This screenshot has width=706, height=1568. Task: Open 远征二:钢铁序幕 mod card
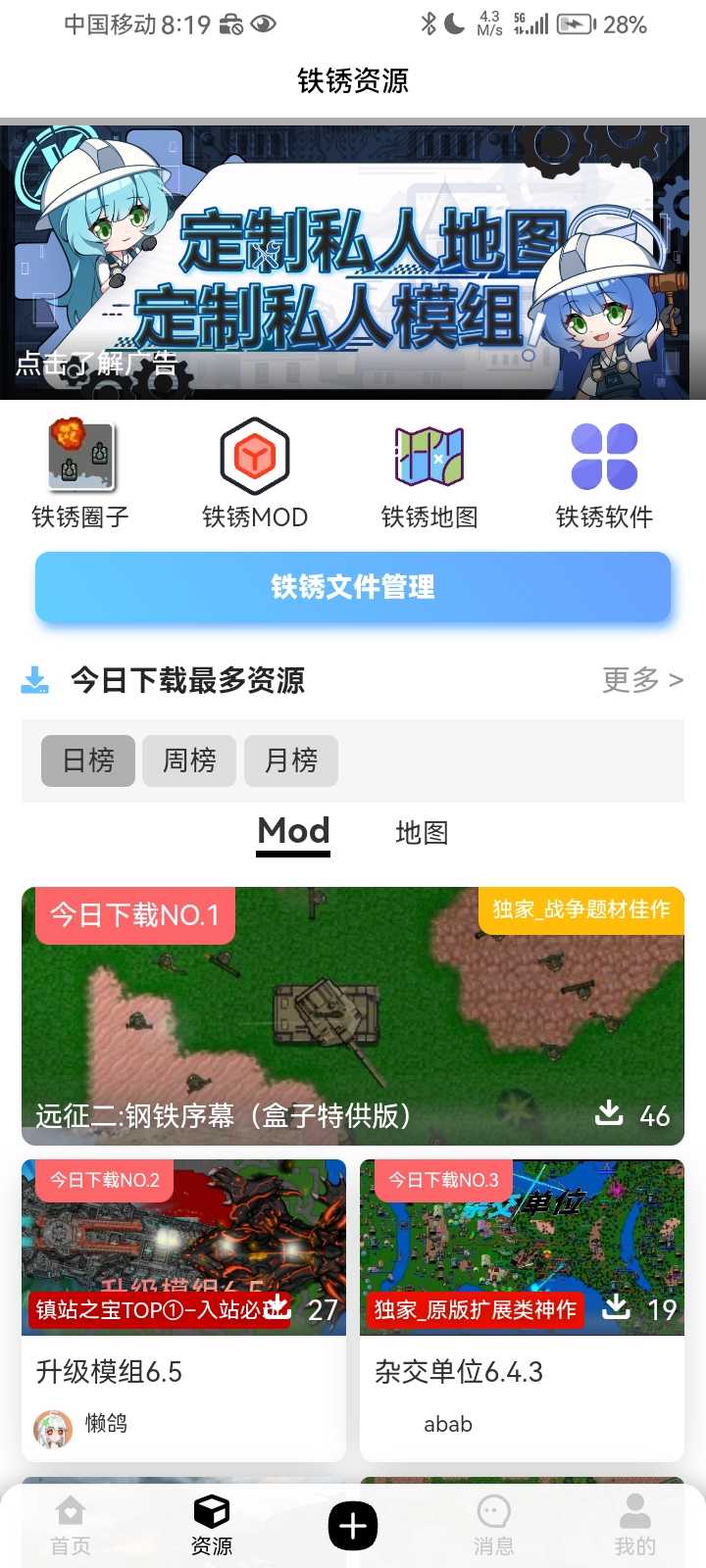click(353, 1015)
